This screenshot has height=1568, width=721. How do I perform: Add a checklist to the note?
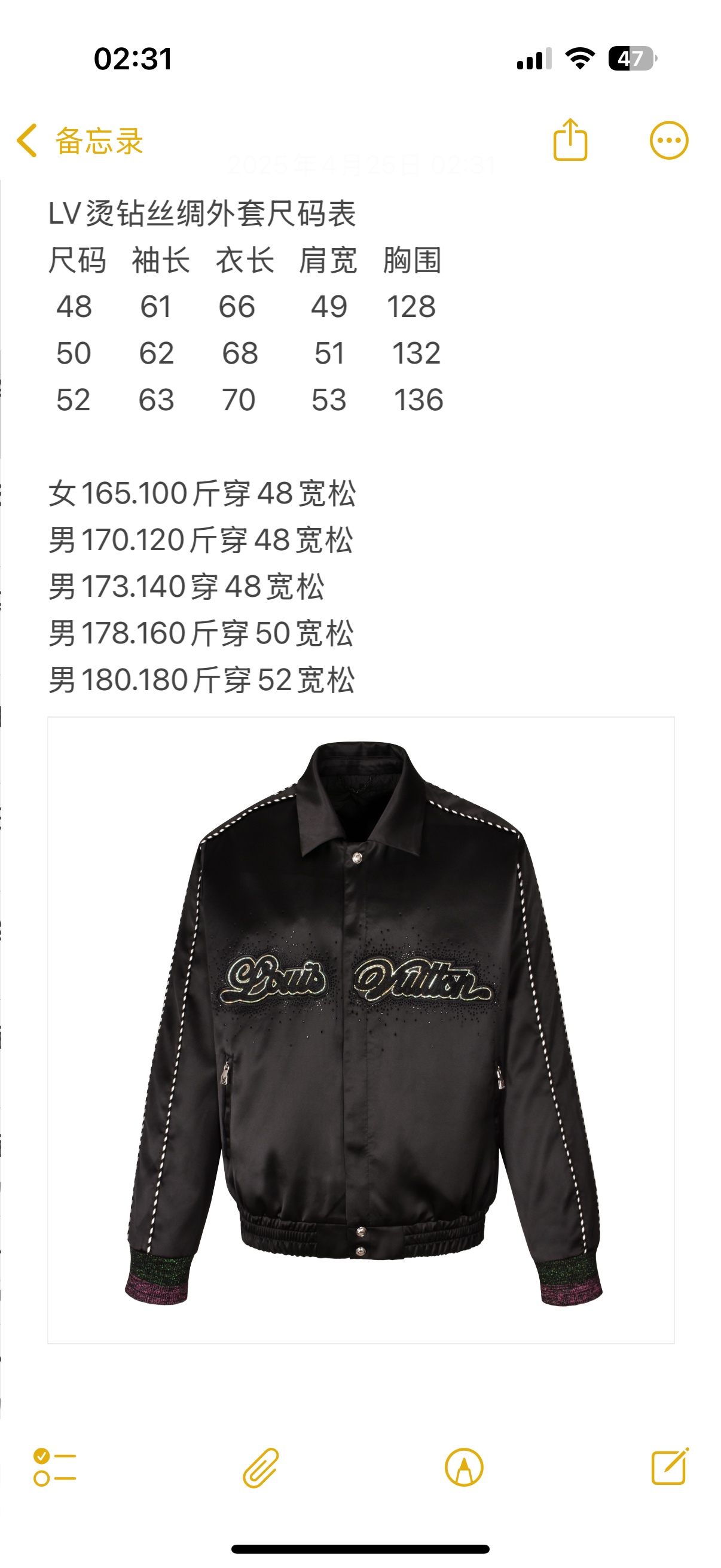click(x=55, y=1467)
